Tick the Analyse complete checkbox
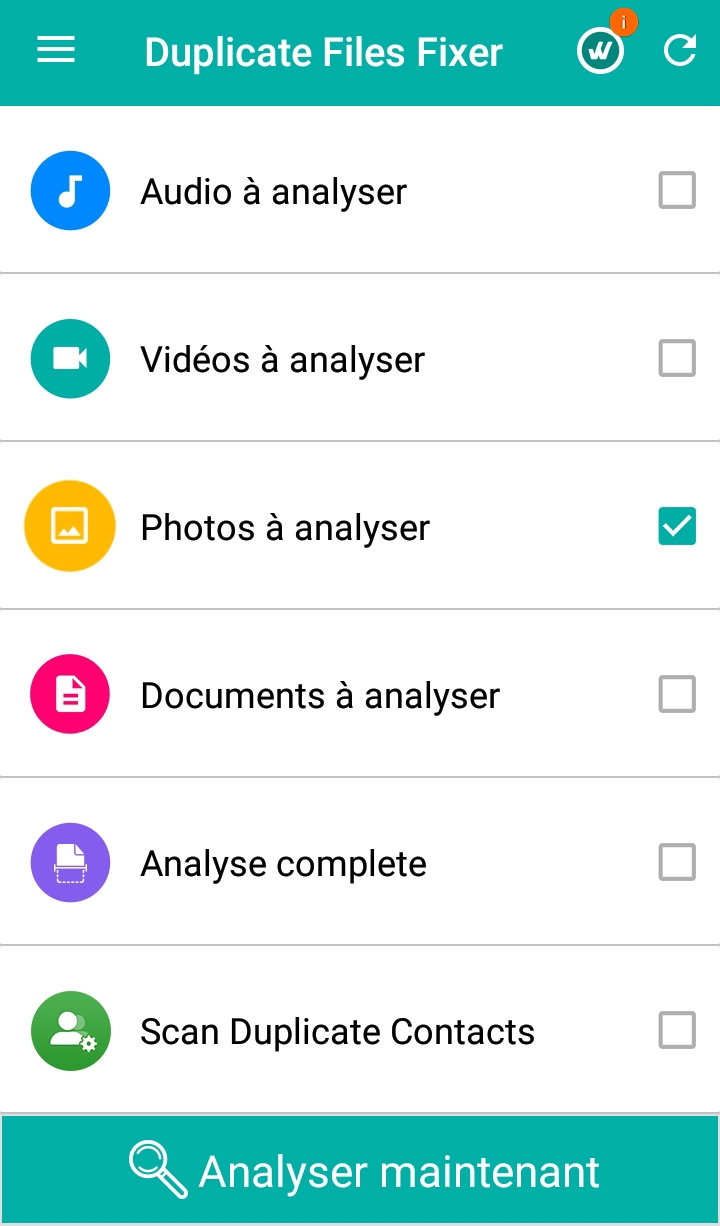Screen dimensions: 720x1226 click(677, 862)
